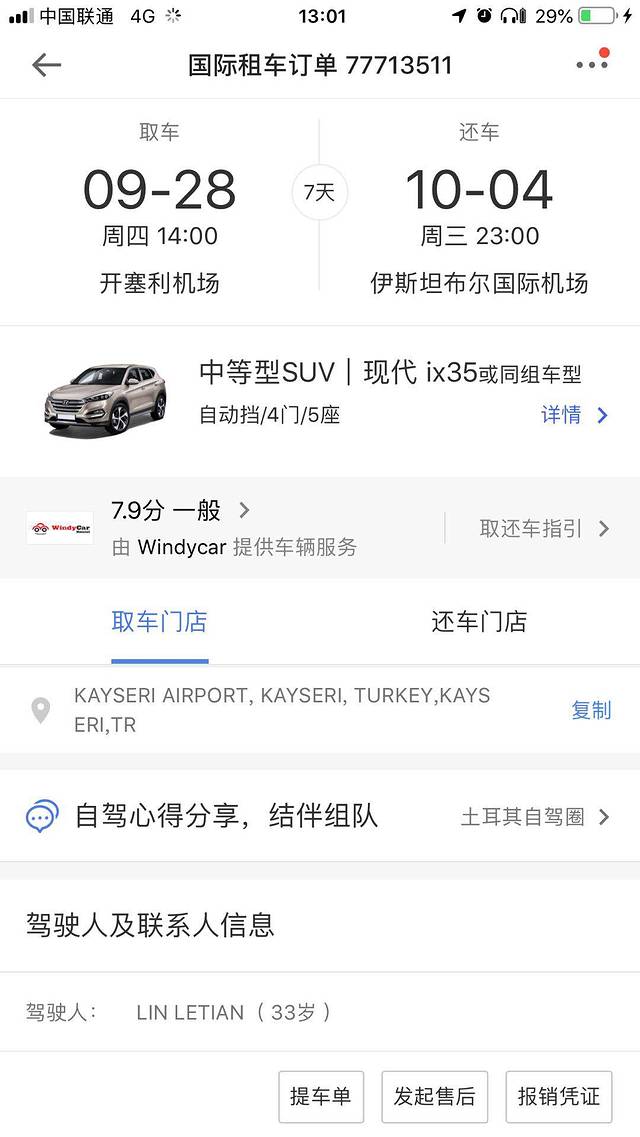Open the three-dot more options menu
The width and height of the screenshot is (640, 1137).
click(x=591, y=65)
